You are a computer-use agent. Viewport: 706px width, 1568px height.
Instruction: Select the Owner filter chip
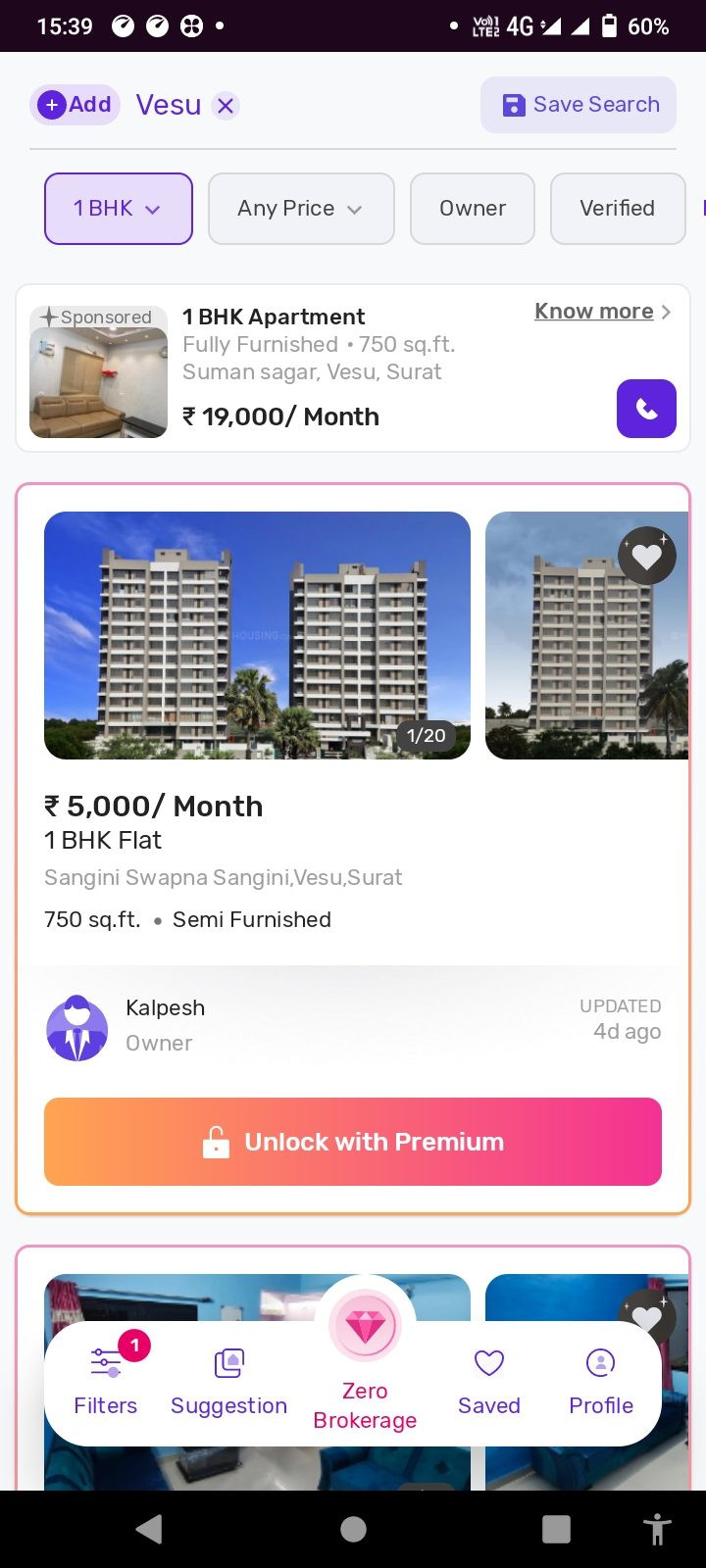473,209
